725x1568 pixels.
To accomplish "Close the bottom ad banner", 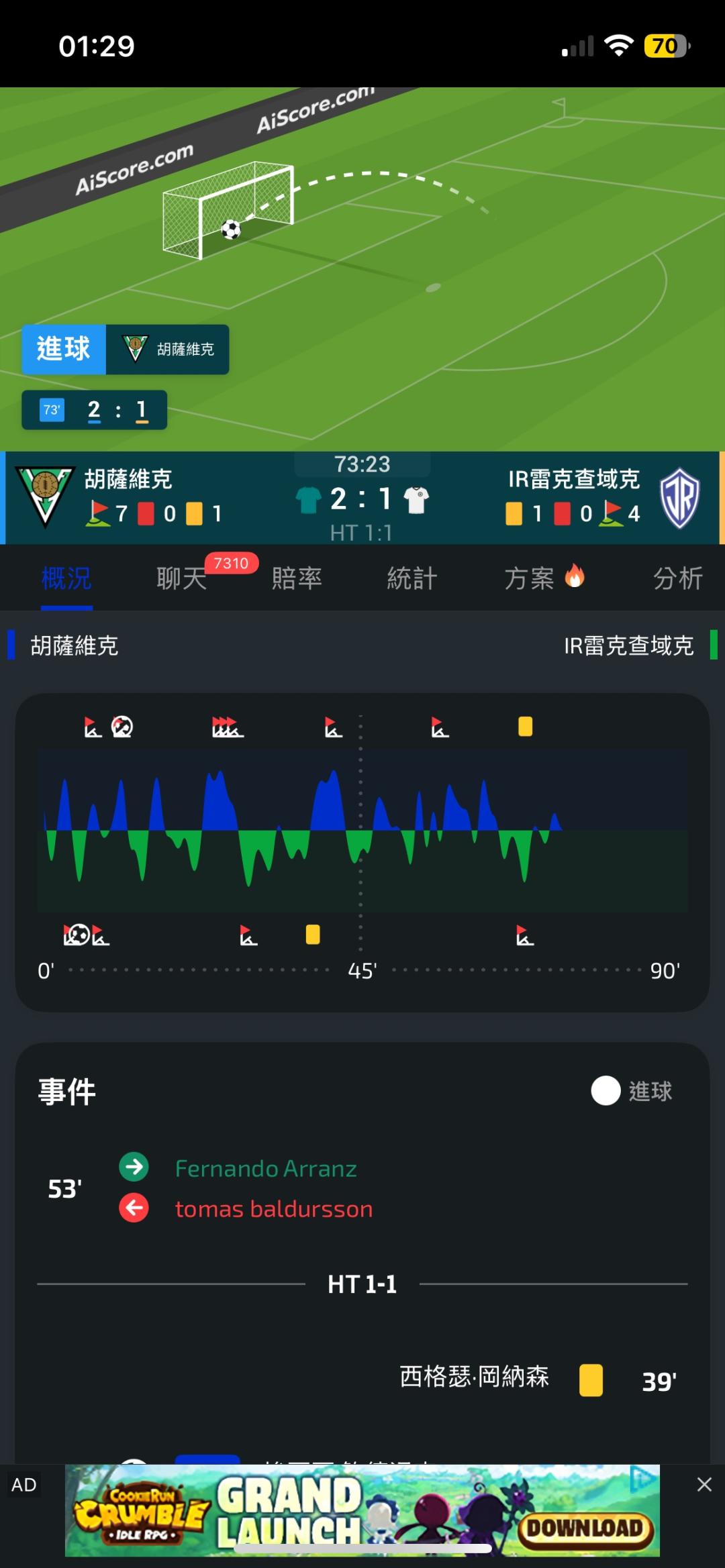I will coord(704,1484).
